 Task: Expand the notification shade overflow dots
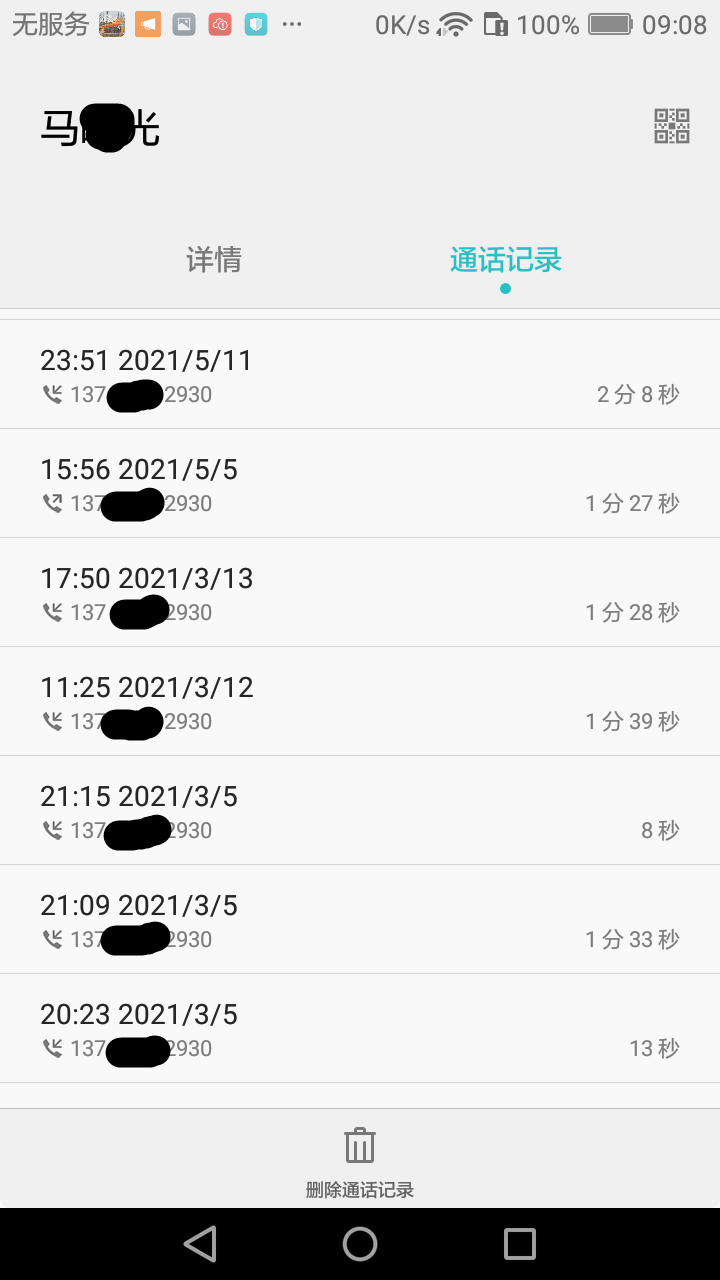292,23
